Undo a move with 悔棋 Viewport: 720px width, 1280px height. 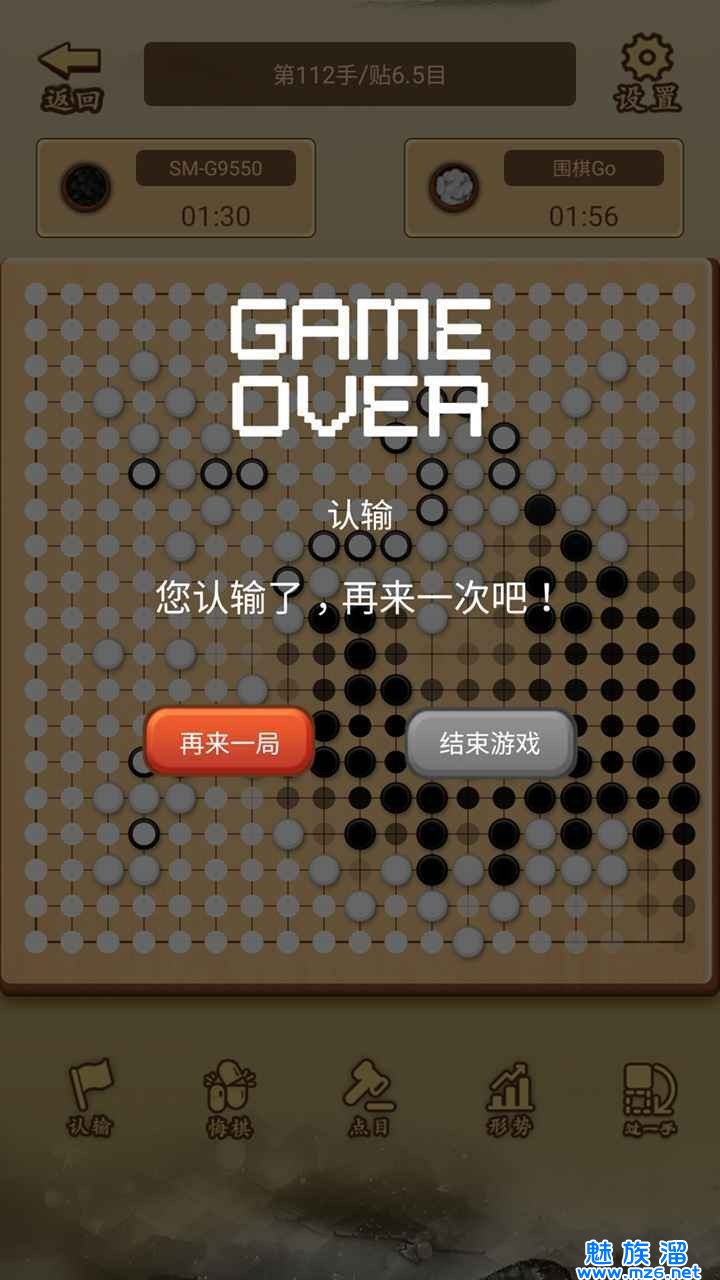(229, 1099)
